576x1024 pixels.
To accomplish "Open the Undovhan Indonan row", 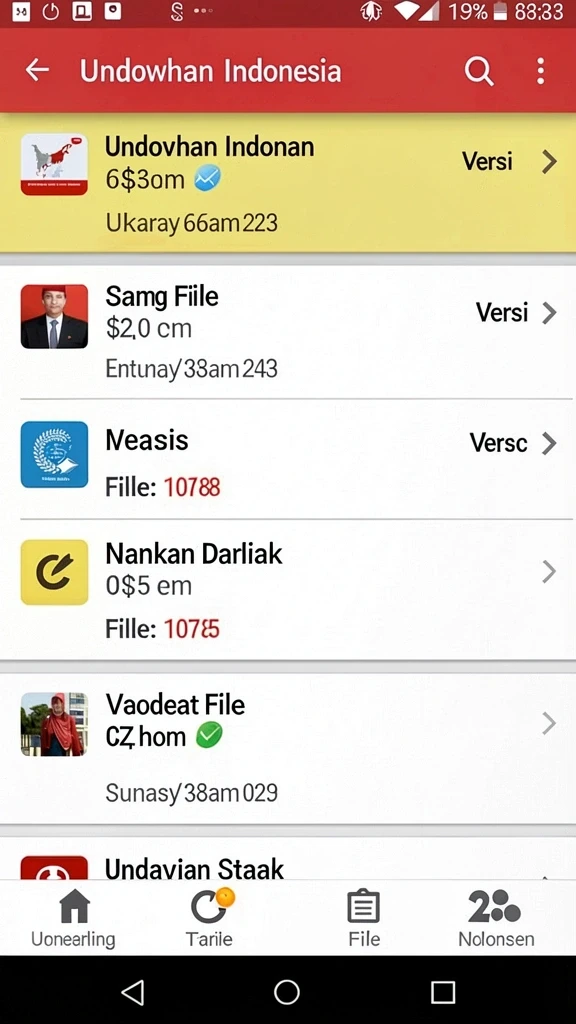I will click(x=288, y=183).
